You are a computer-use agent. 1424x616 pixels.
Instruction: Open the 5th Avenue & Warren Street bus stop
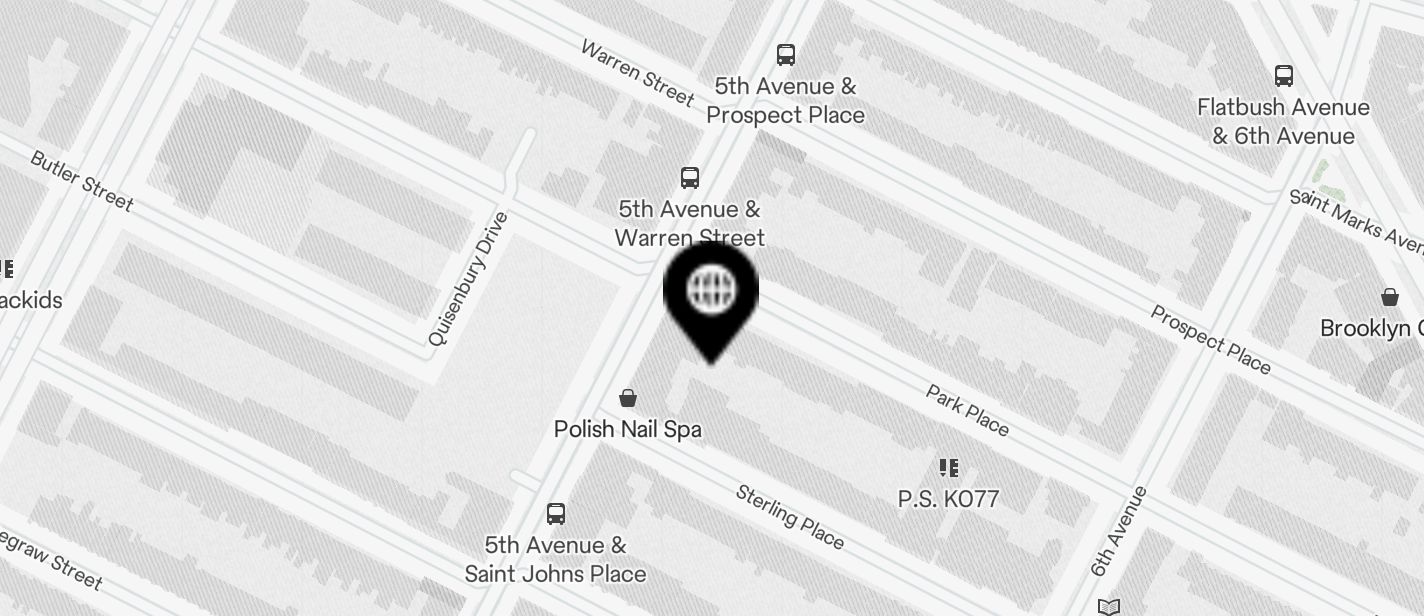point(689,179)
